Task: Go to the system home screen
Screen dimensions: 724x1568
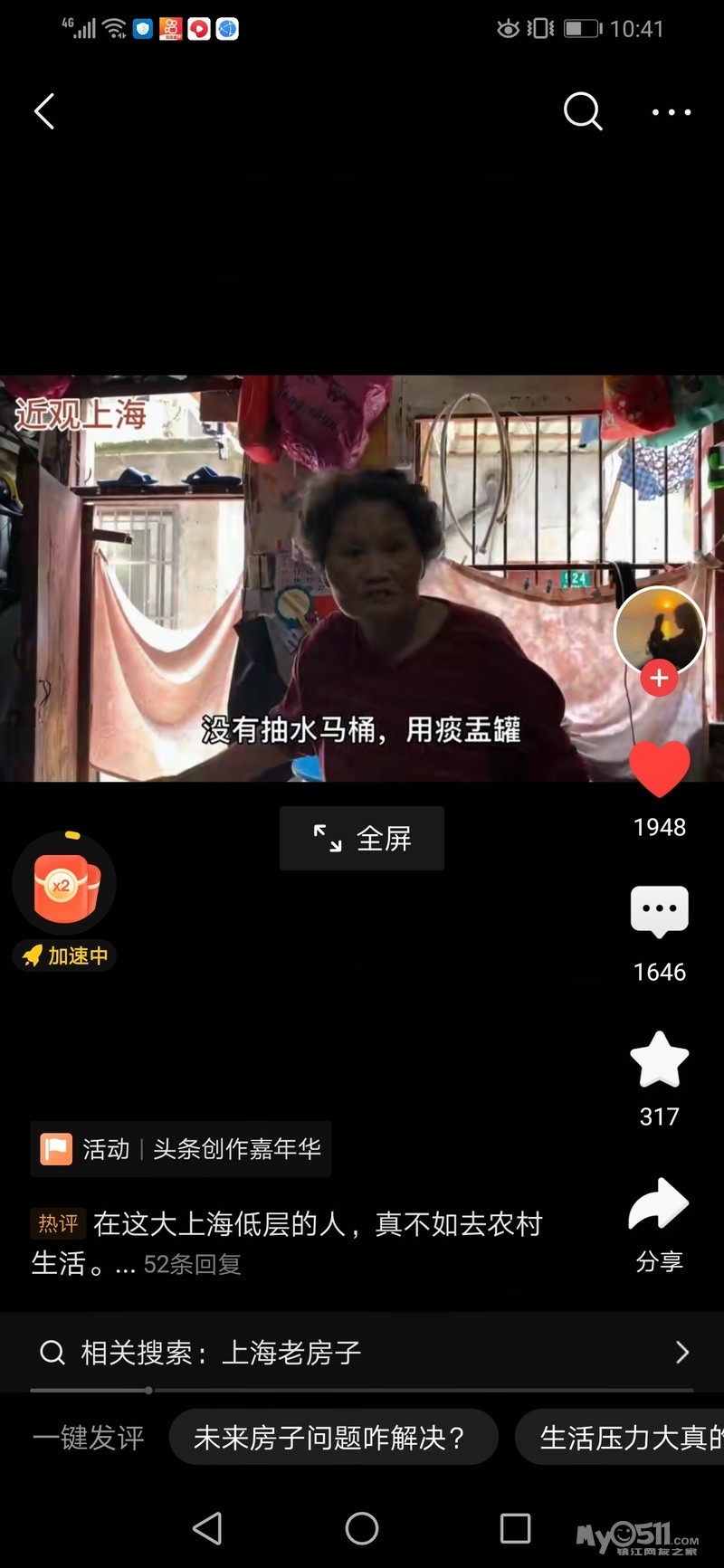Action: click(x=362, y=1529)
